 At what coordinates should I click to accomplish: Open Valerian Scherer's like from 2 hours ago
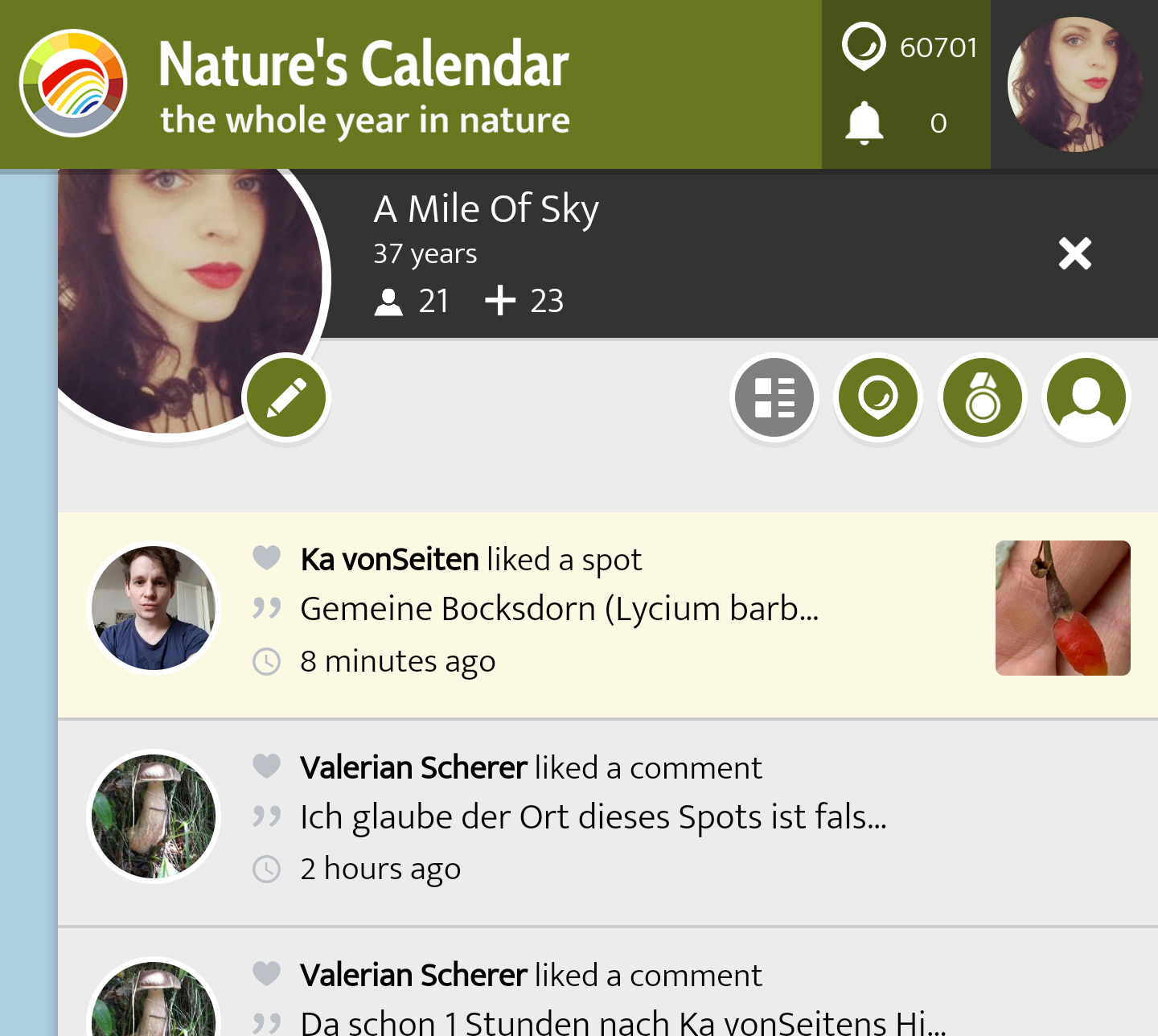(x=593, y=817)
